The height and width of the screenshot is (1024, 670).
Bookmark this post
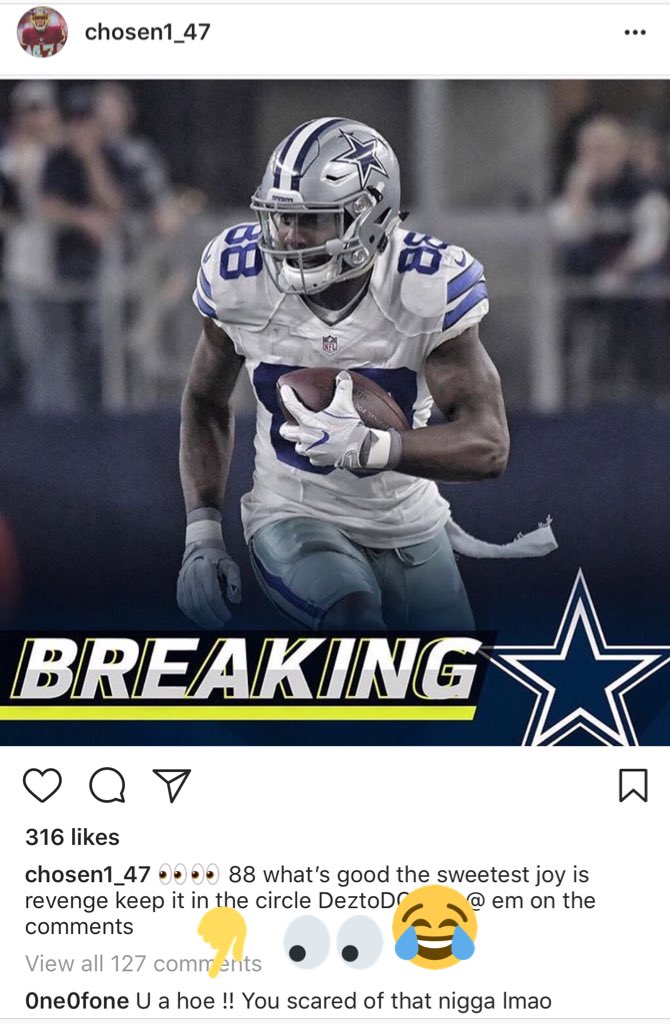(x=633, y=786)
